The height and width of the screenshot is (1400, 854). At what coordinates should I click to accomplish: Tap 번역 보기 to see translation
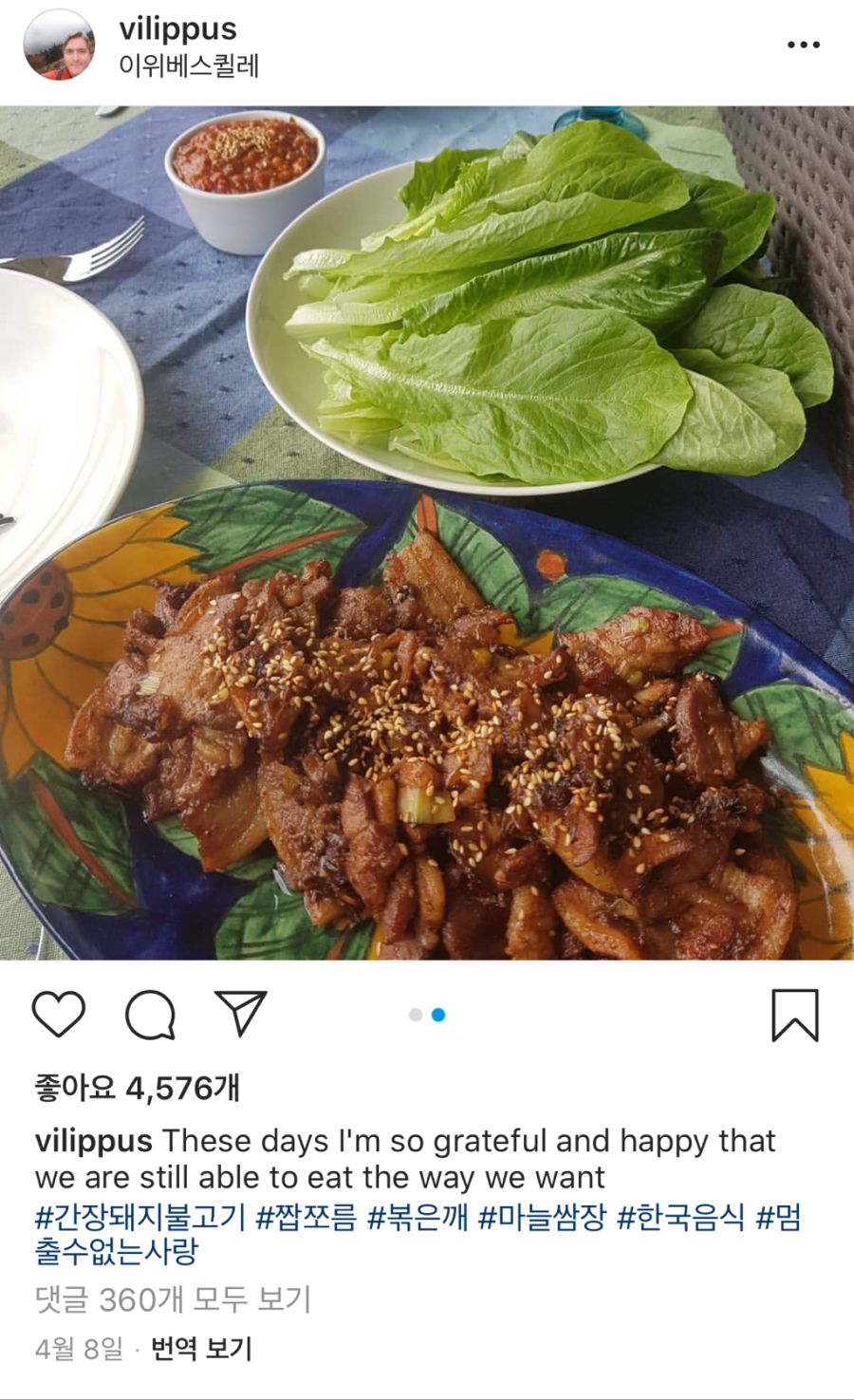pos(201,1349)
